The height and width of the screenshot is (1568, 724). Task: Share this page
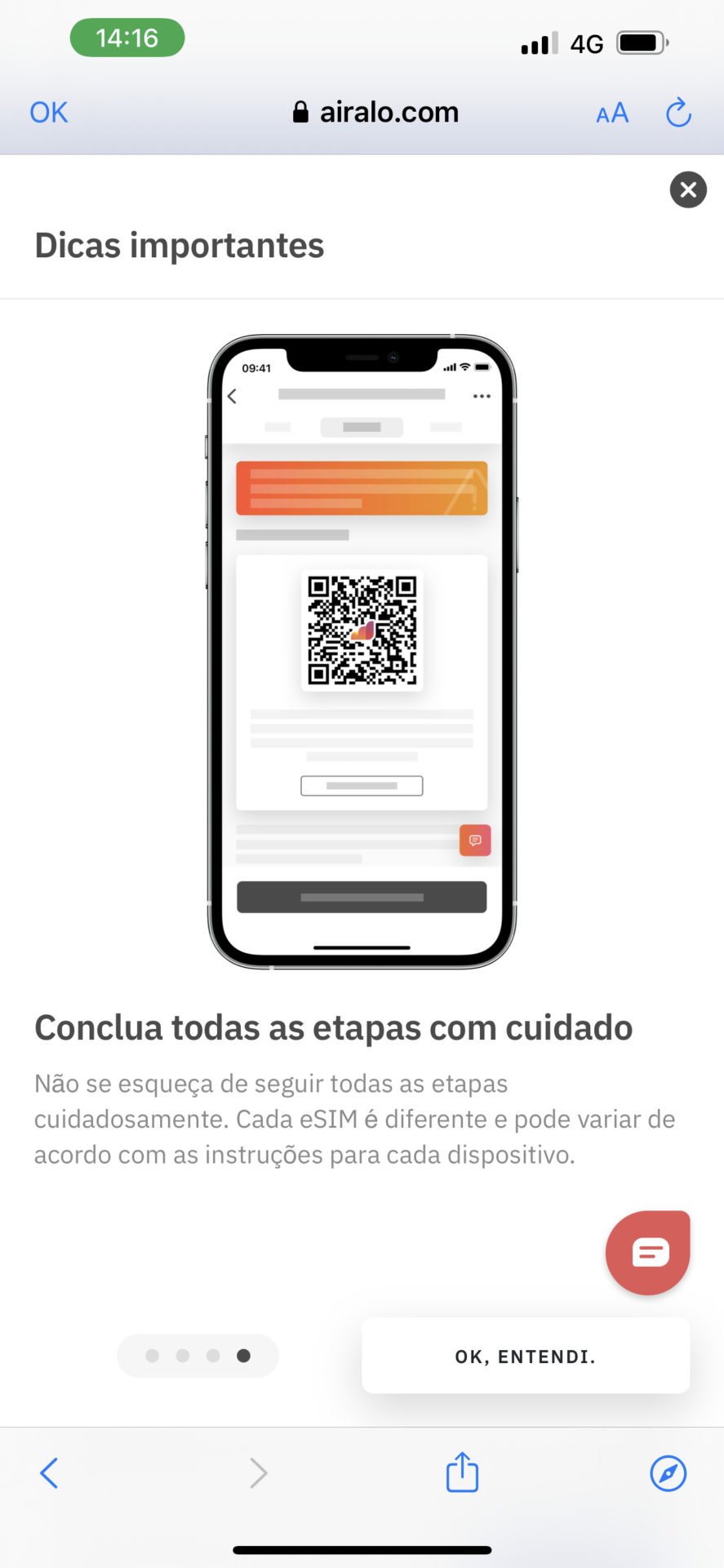click(x=462, y=1472)
